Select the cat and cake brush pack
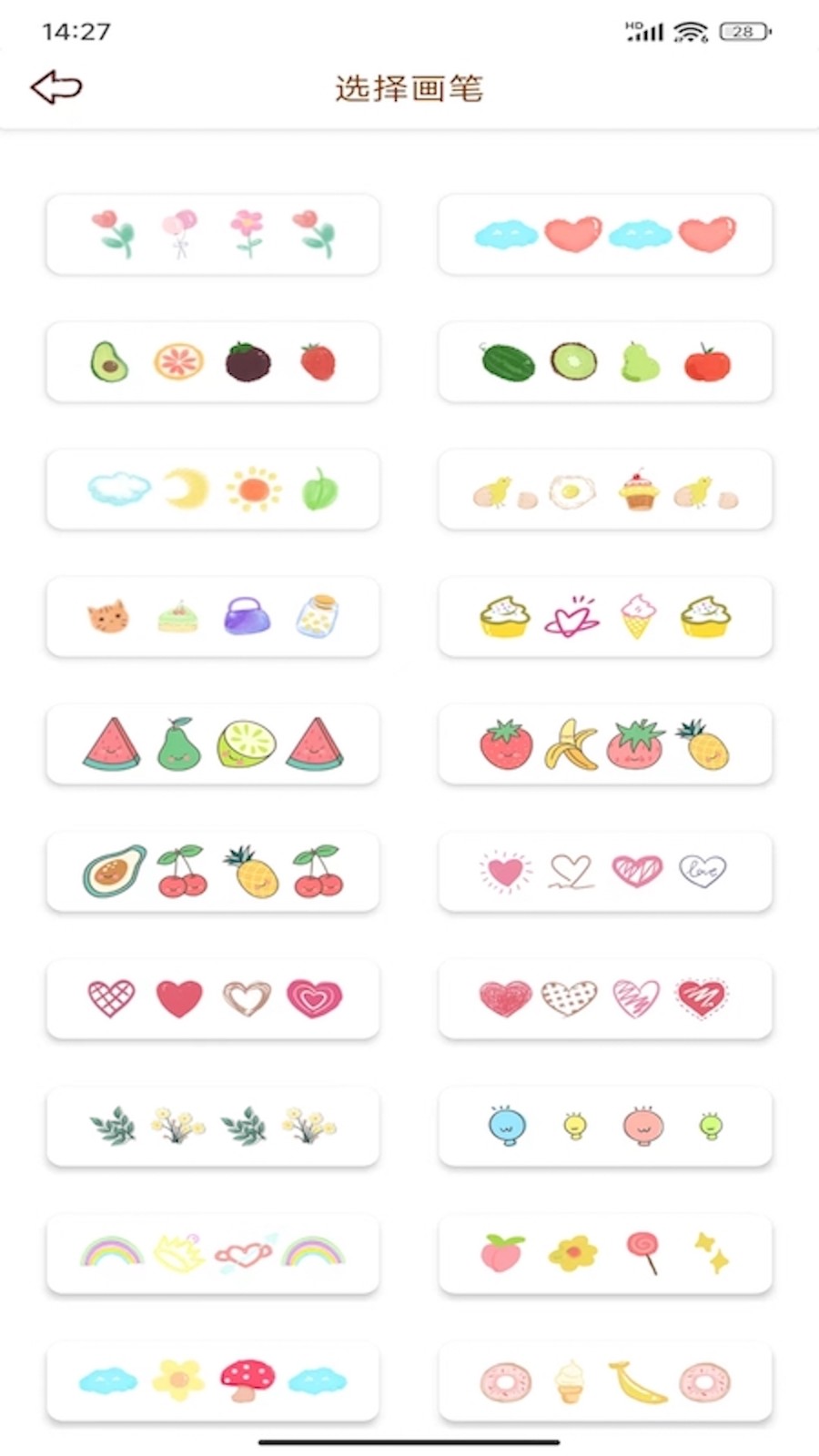Image resolution: width=819 pixels, height=1456 pixels. pos(212,617)
